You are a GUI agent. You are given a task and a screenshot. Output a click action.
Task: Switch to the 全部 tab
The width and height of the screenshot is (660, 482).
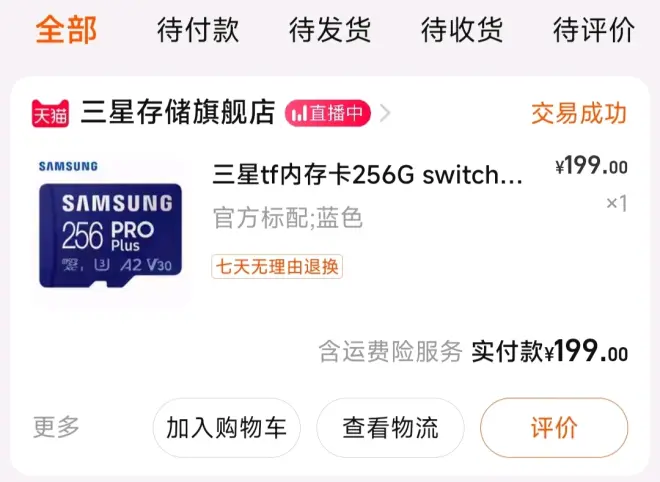click(66, 30)
